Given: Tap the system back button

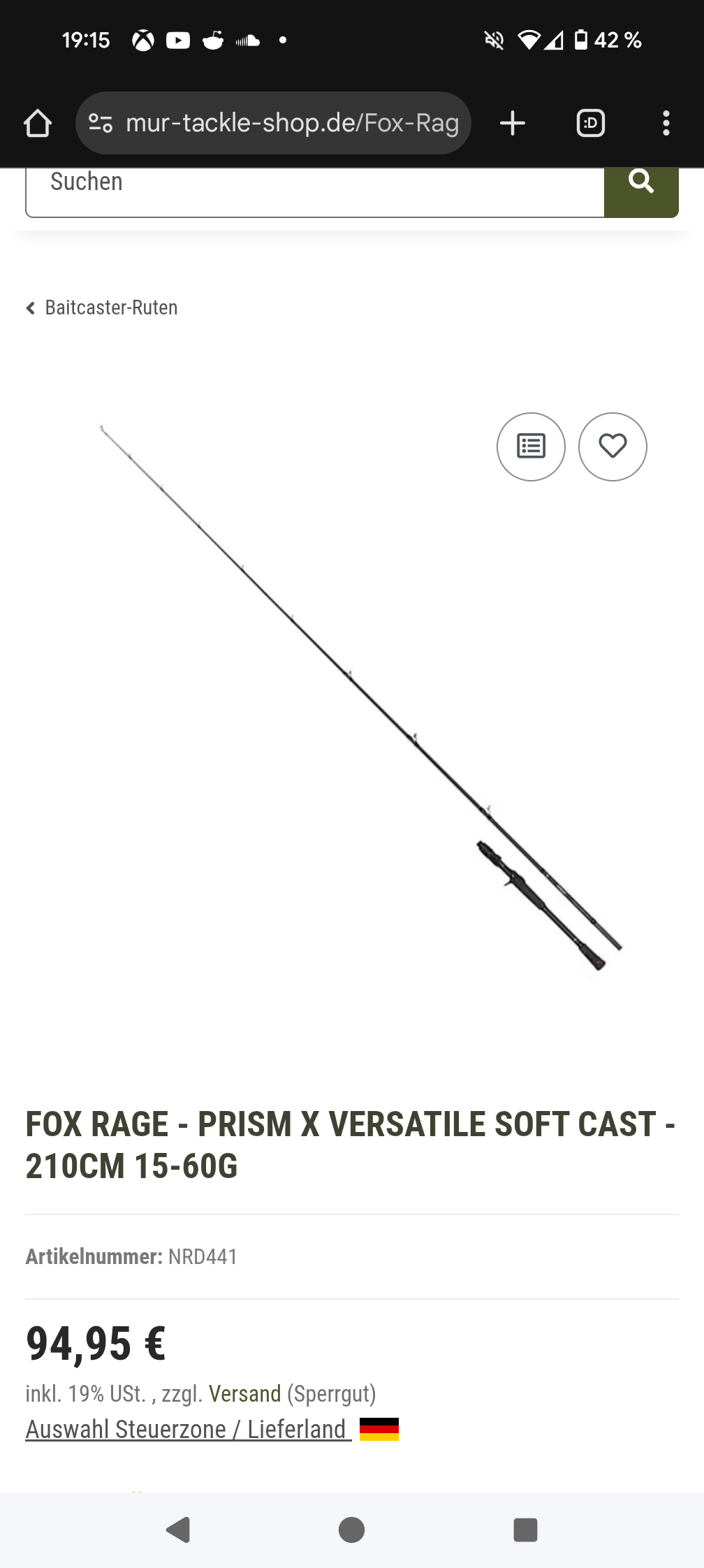Looking at the screenshot, I should click(178, 1530).
